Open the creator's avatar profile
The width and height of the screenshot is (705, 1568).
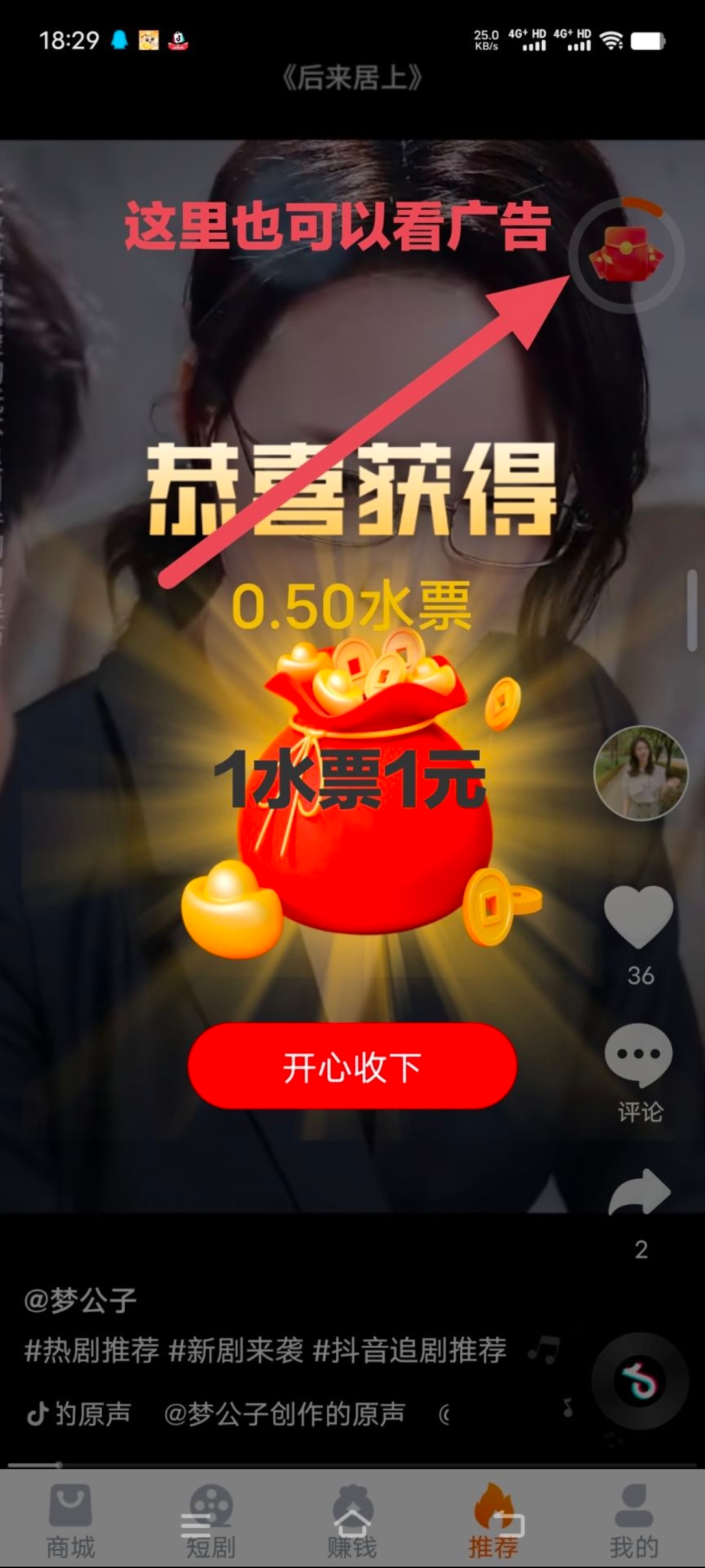641,773
